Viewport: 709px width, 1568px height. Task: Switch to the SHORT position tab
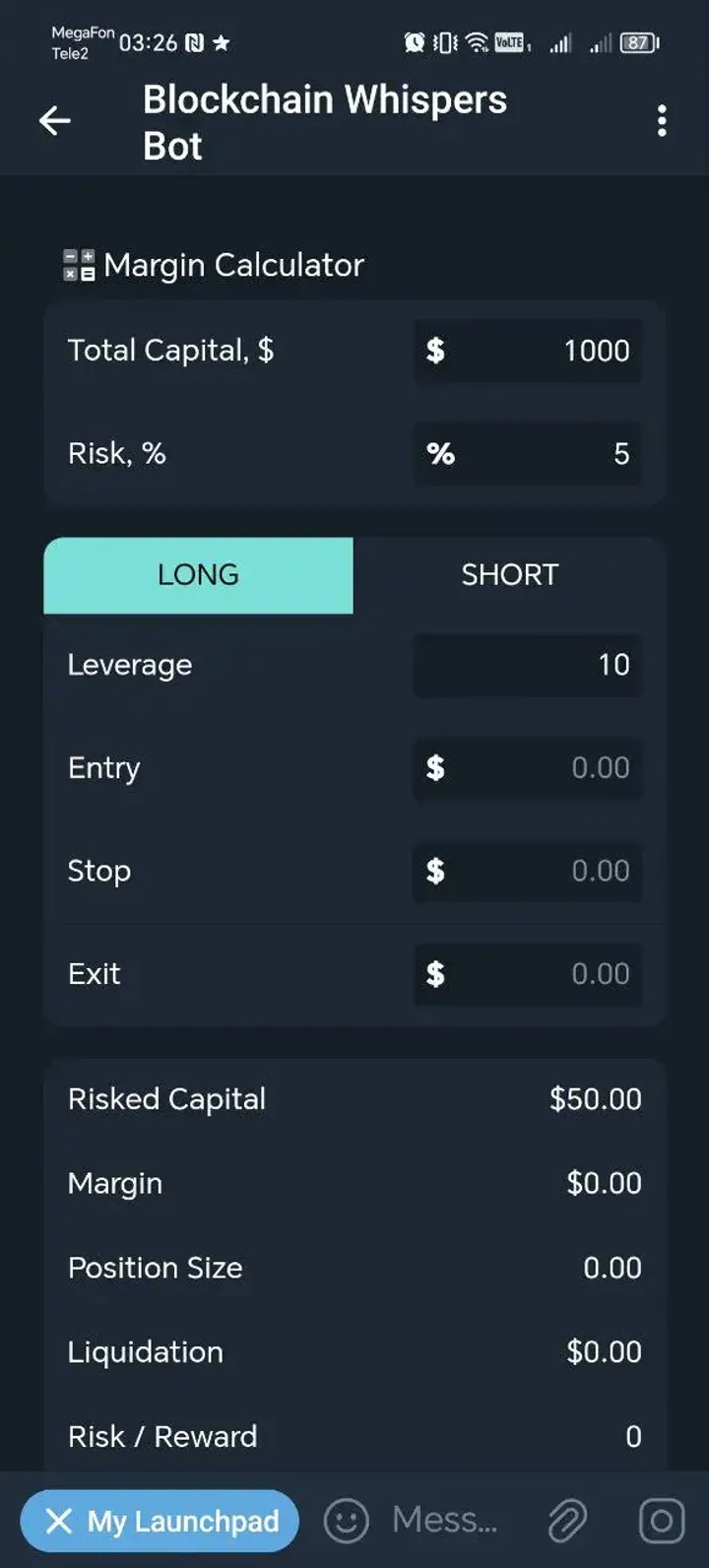[509, 574]
